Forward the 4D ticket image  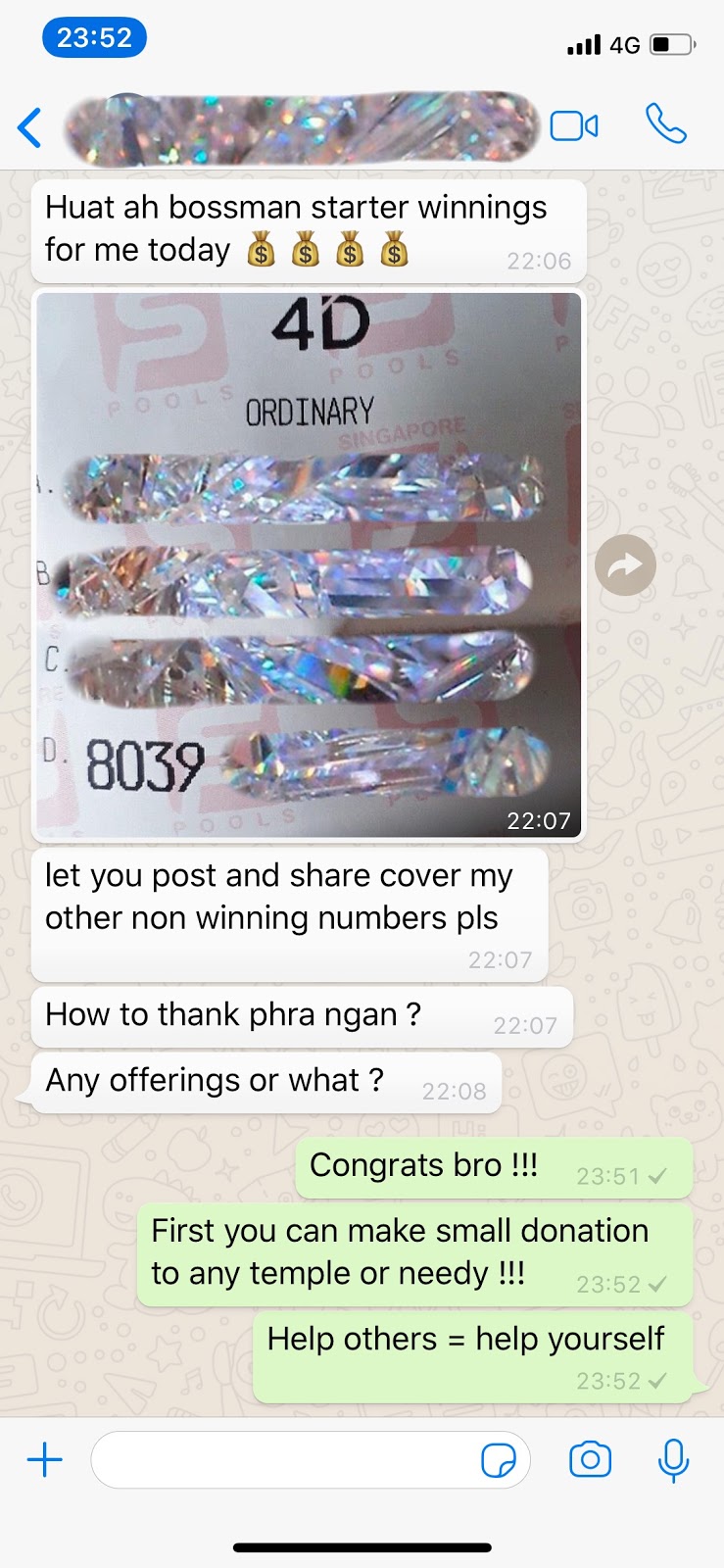pyautogui.click(x=625, y=565)
